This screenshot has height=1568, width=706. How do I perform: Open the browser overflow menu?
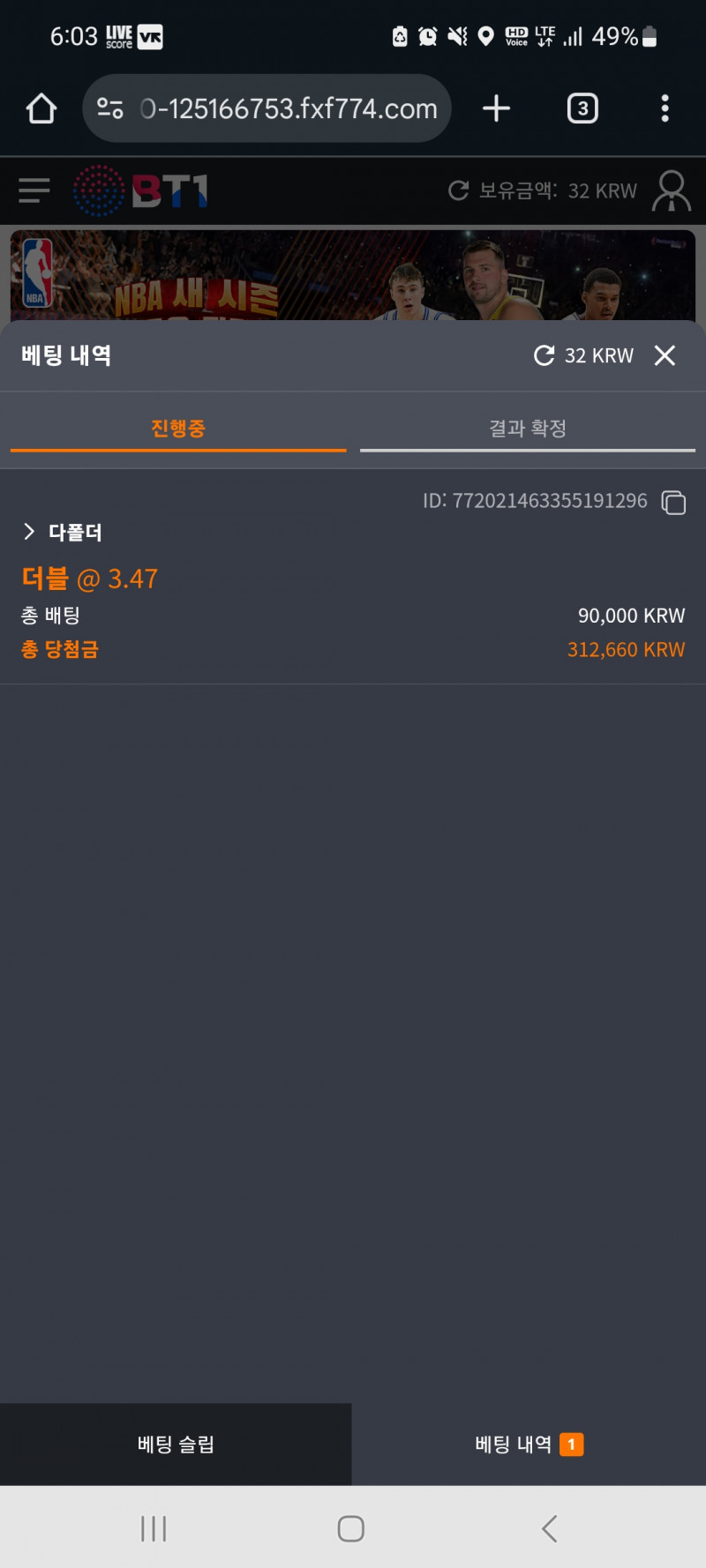[665, 108]
